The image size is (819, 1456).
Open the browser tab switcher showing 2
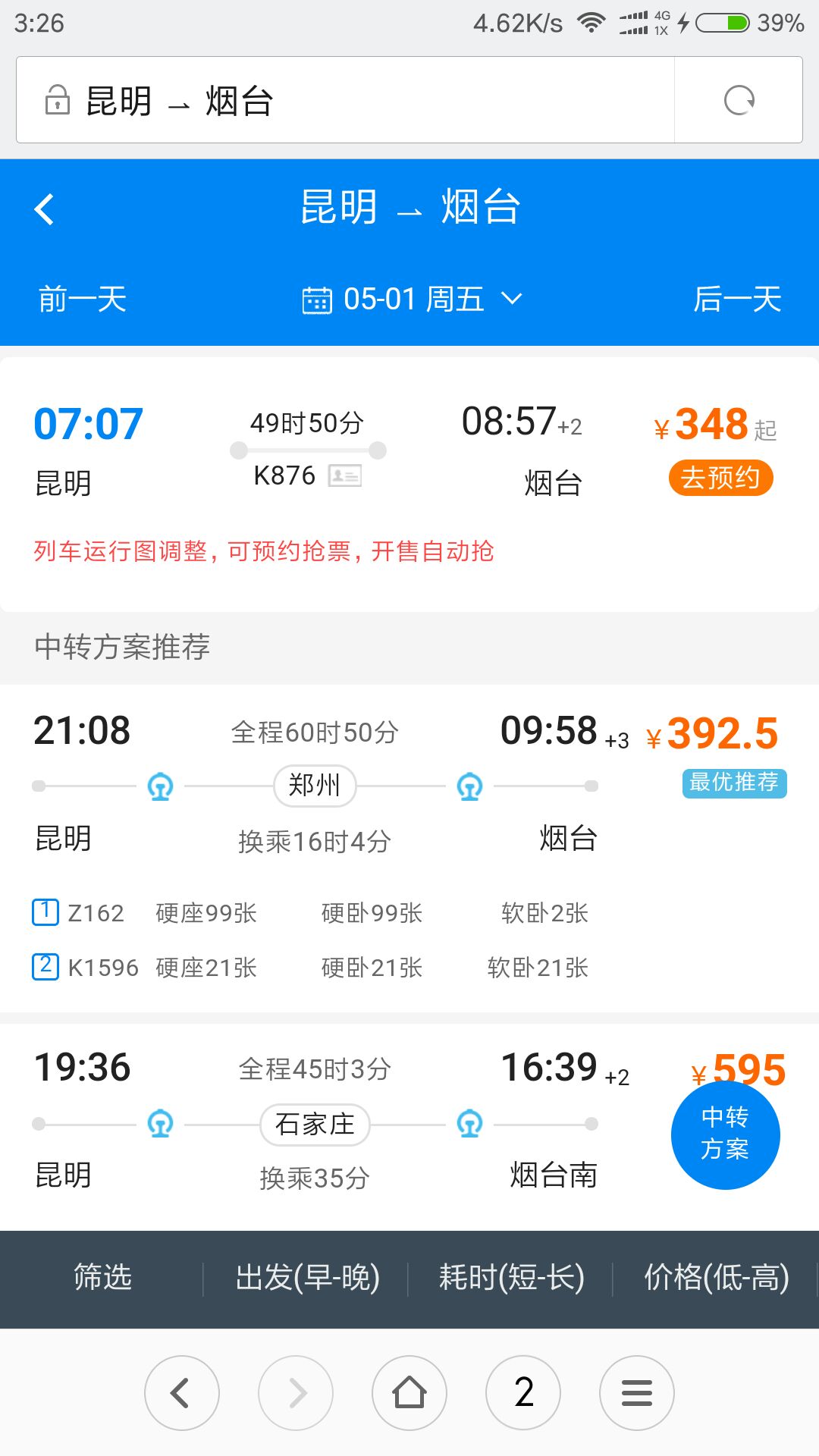(523, 1393)
